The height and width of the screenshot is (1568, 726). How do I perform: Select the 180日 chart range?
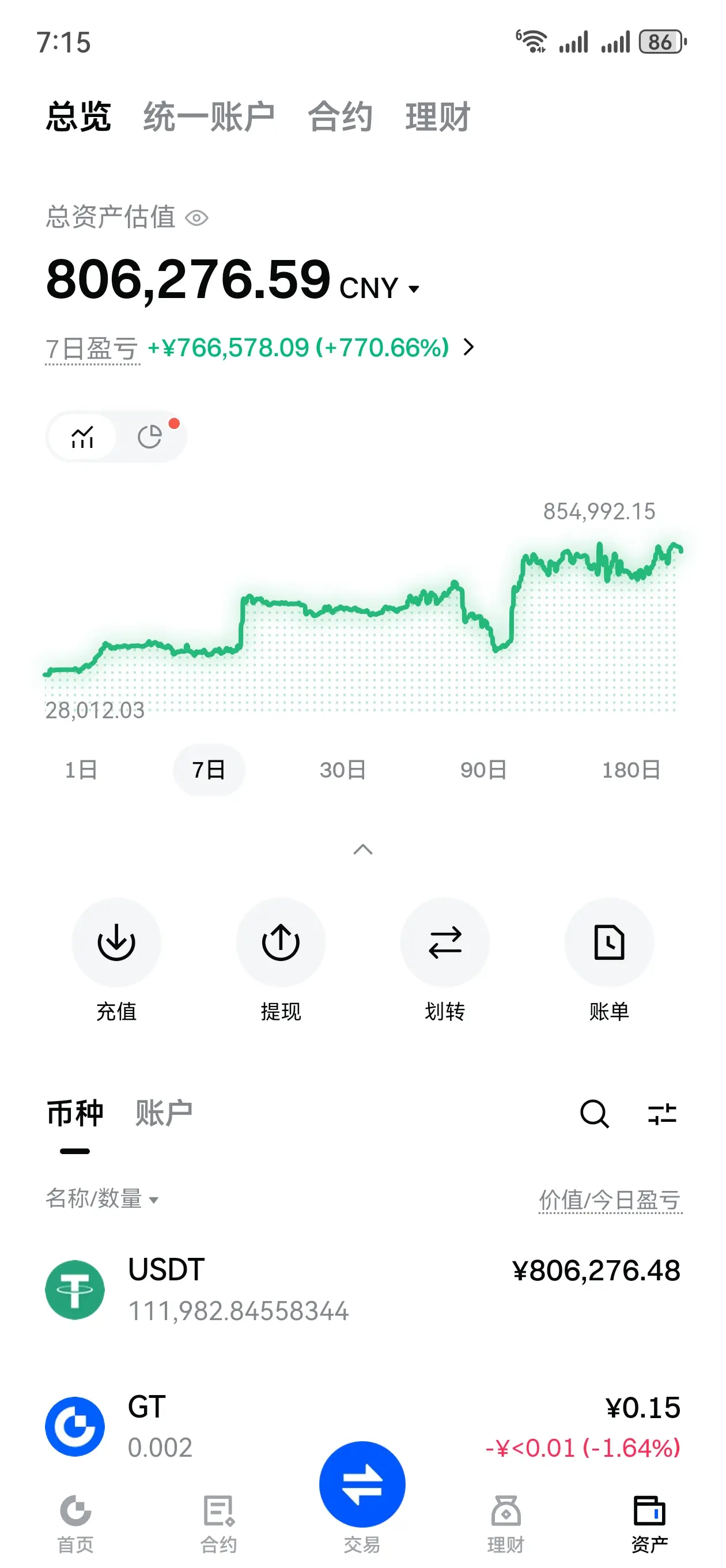tap(630, 770)
